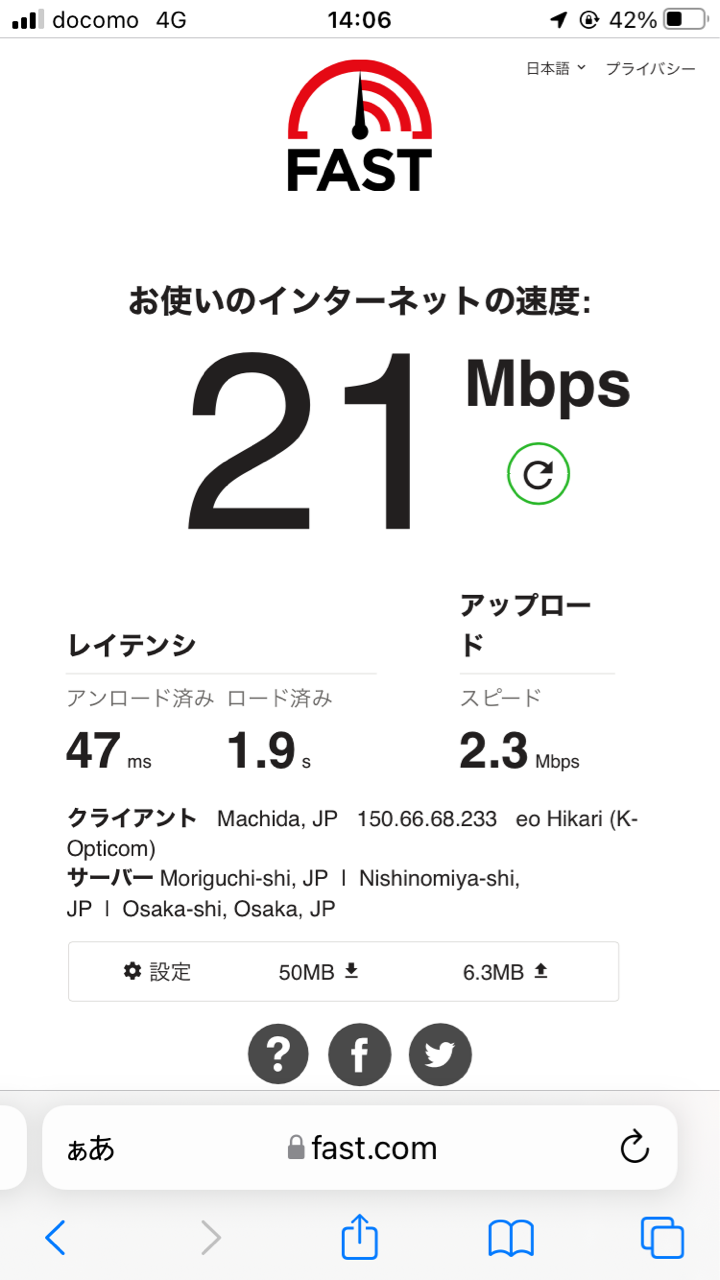Show the open tabs overview

[x=662, y=1238]
